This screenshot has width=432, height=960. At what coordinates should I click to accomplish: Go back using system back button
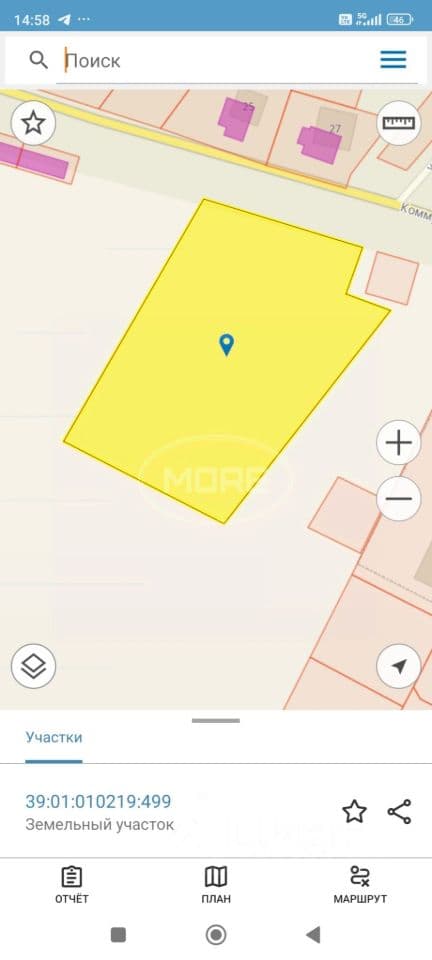[313, 935]
